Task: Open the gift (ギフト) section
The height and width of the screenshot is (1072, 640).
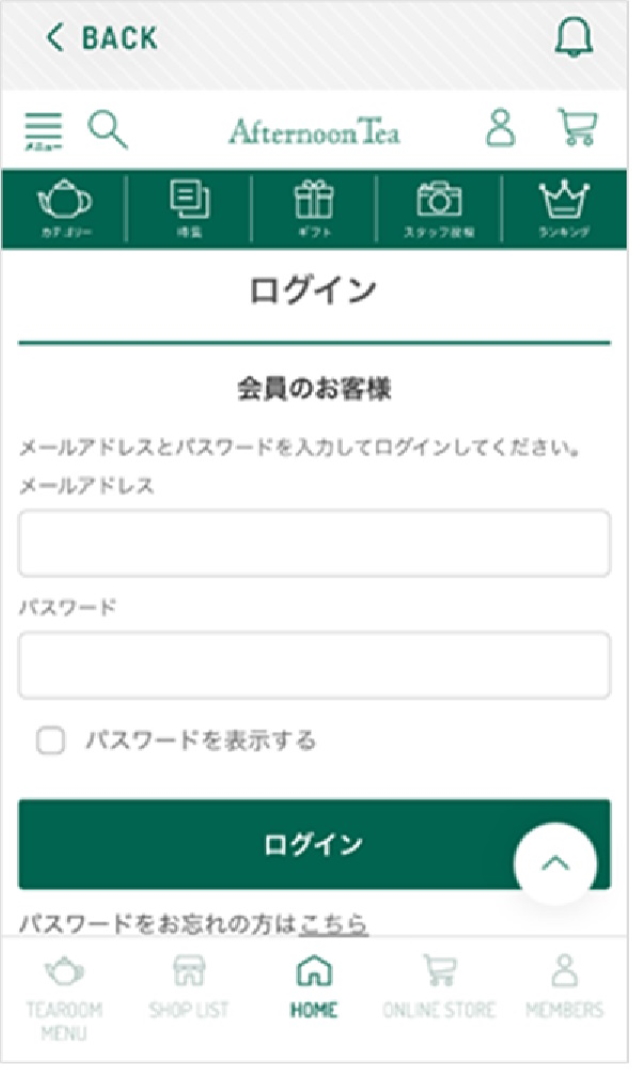Action: pos(314,208)
